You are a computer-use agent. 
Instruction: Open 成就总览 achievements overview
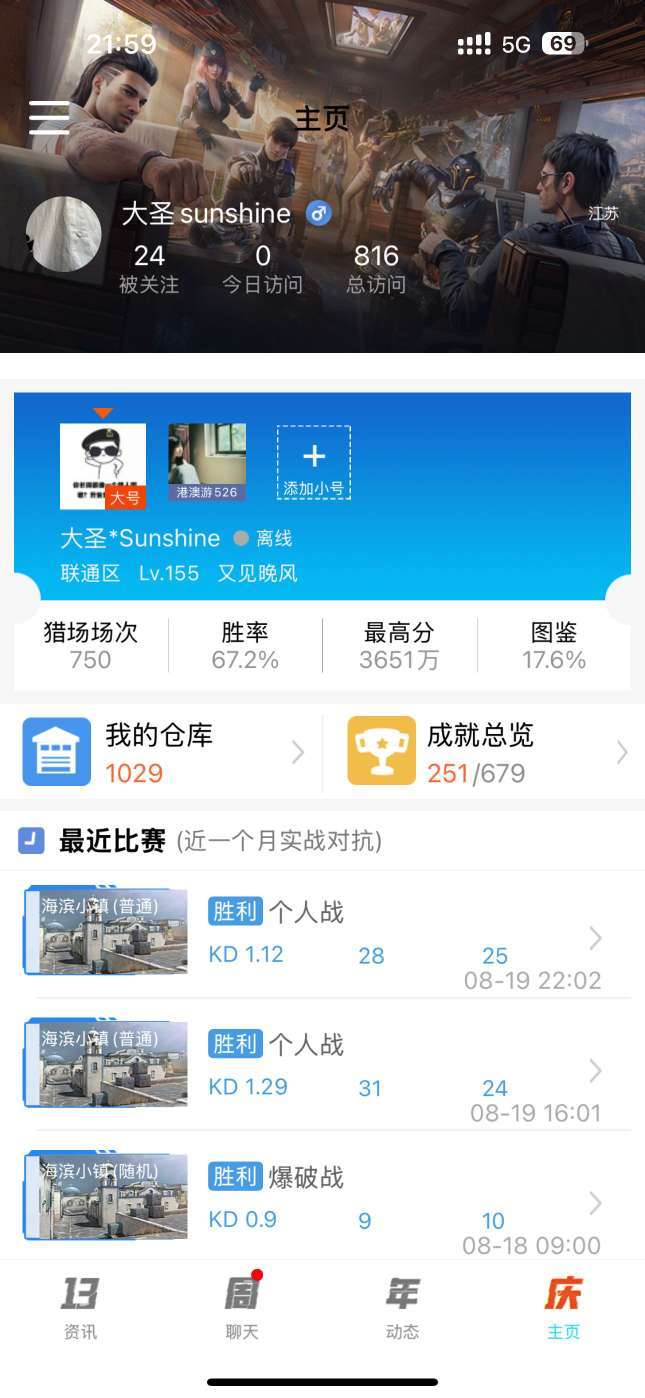point(485,753)
